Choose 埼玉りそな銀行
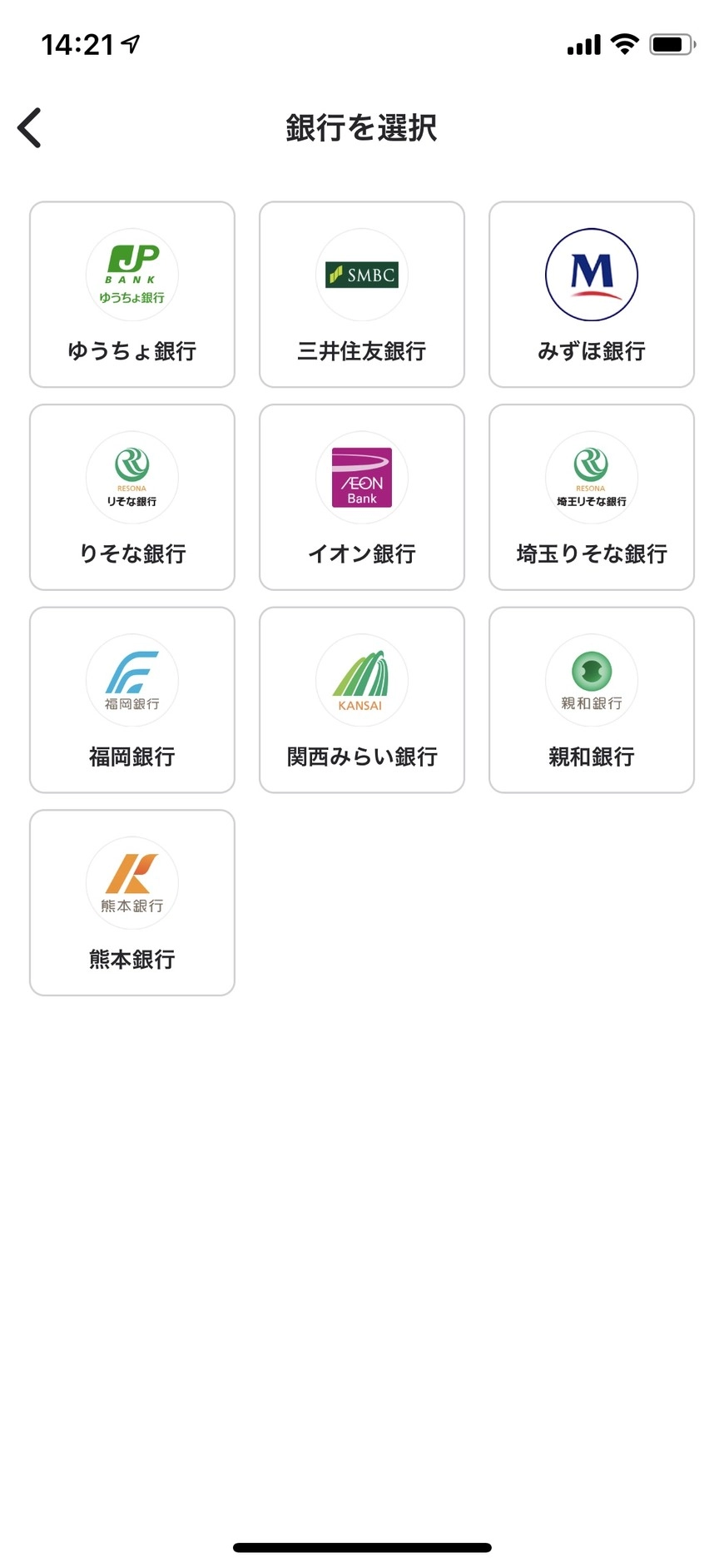This screenshot has height=1568, width=724. coord(592,498)
